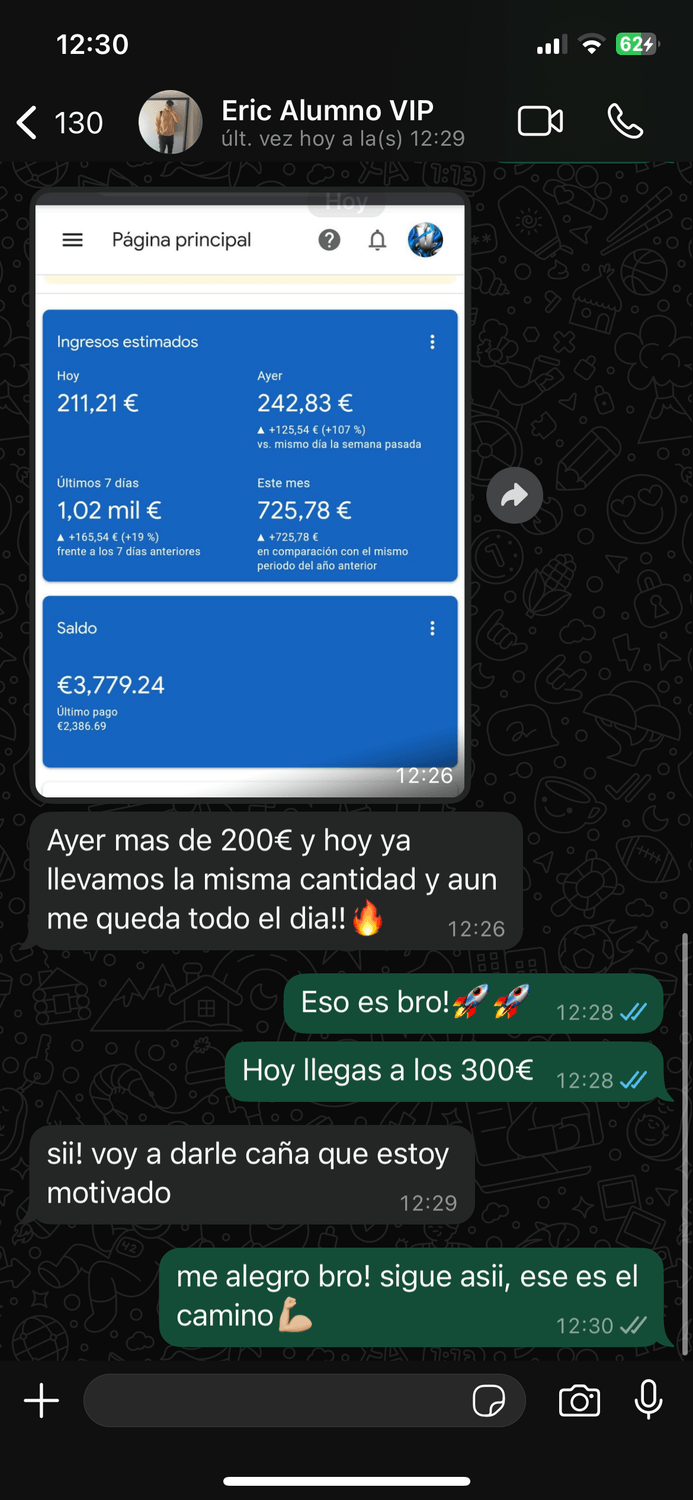The width and height of the screenshot is (693, 1500).
Task: Focus the message text field
Action: [x=270, y=1401]
